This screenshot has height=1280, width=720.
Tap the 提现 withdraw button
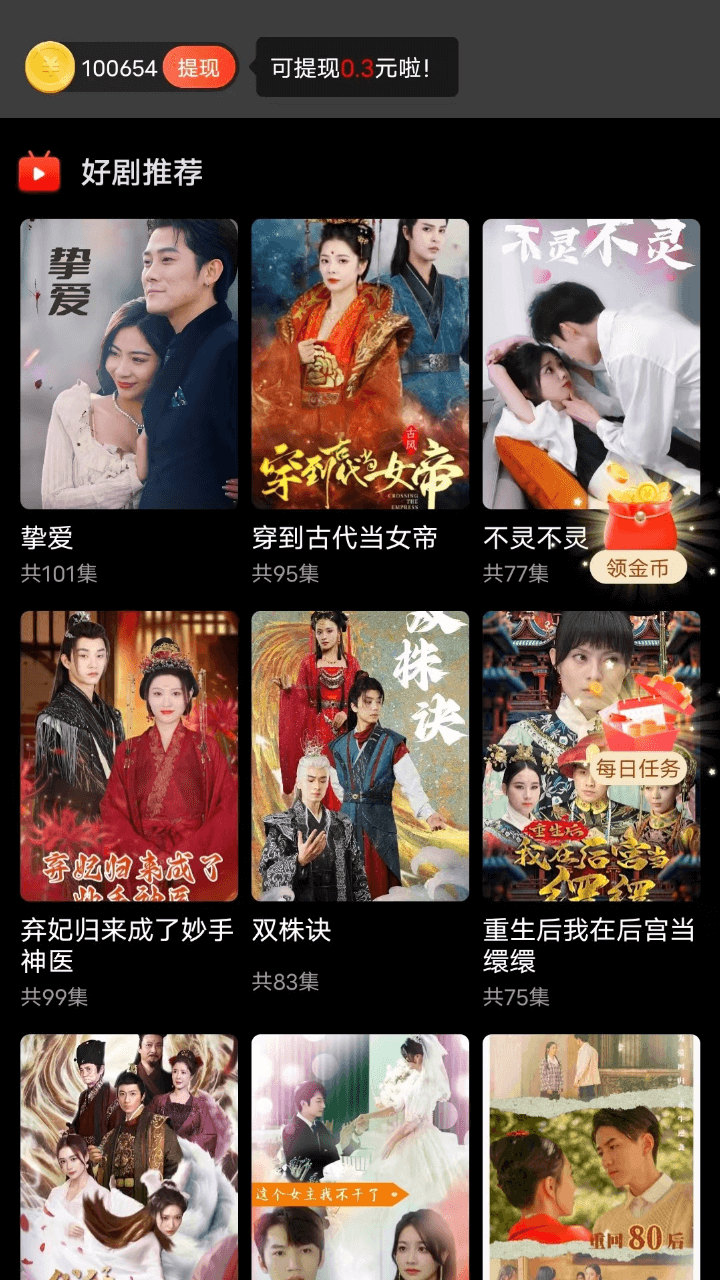click(x=198, y=68)
